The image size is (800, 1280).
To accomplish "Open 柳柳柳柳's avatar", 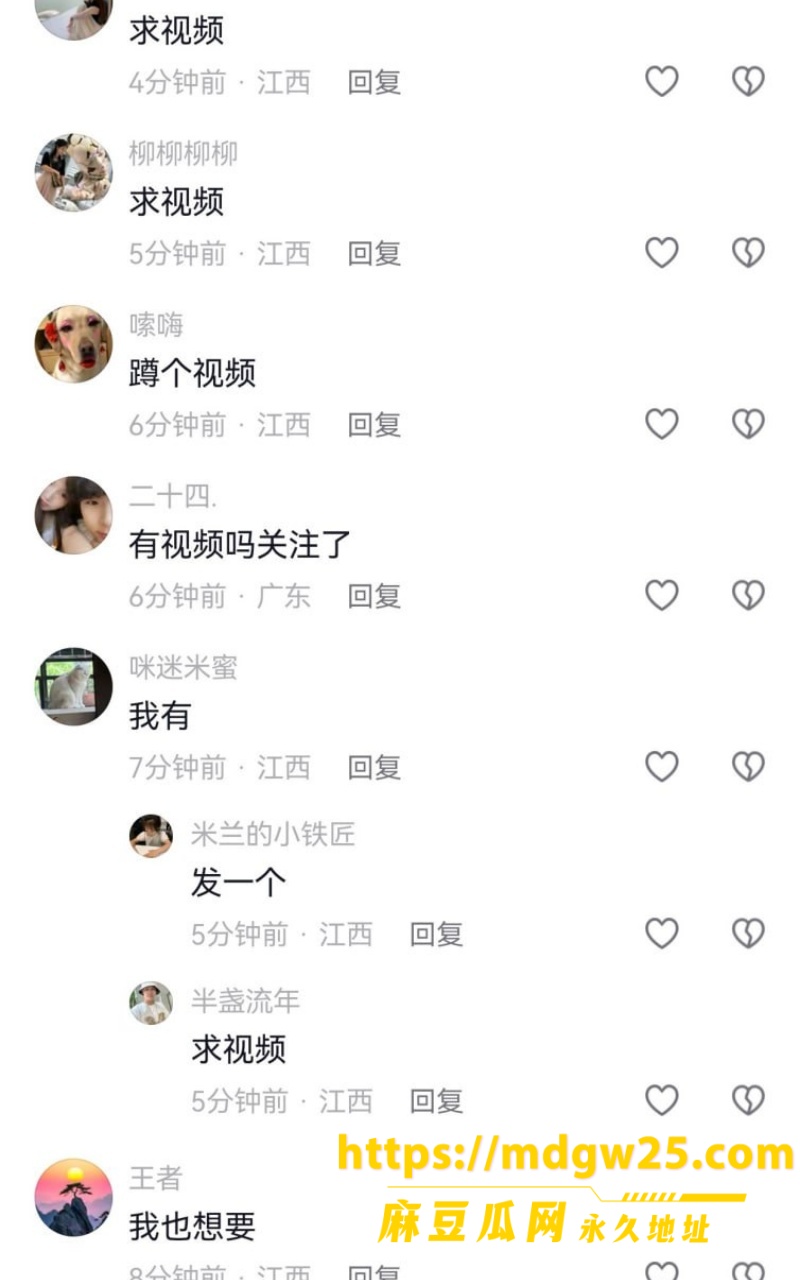I will click(x=74, y=173).
